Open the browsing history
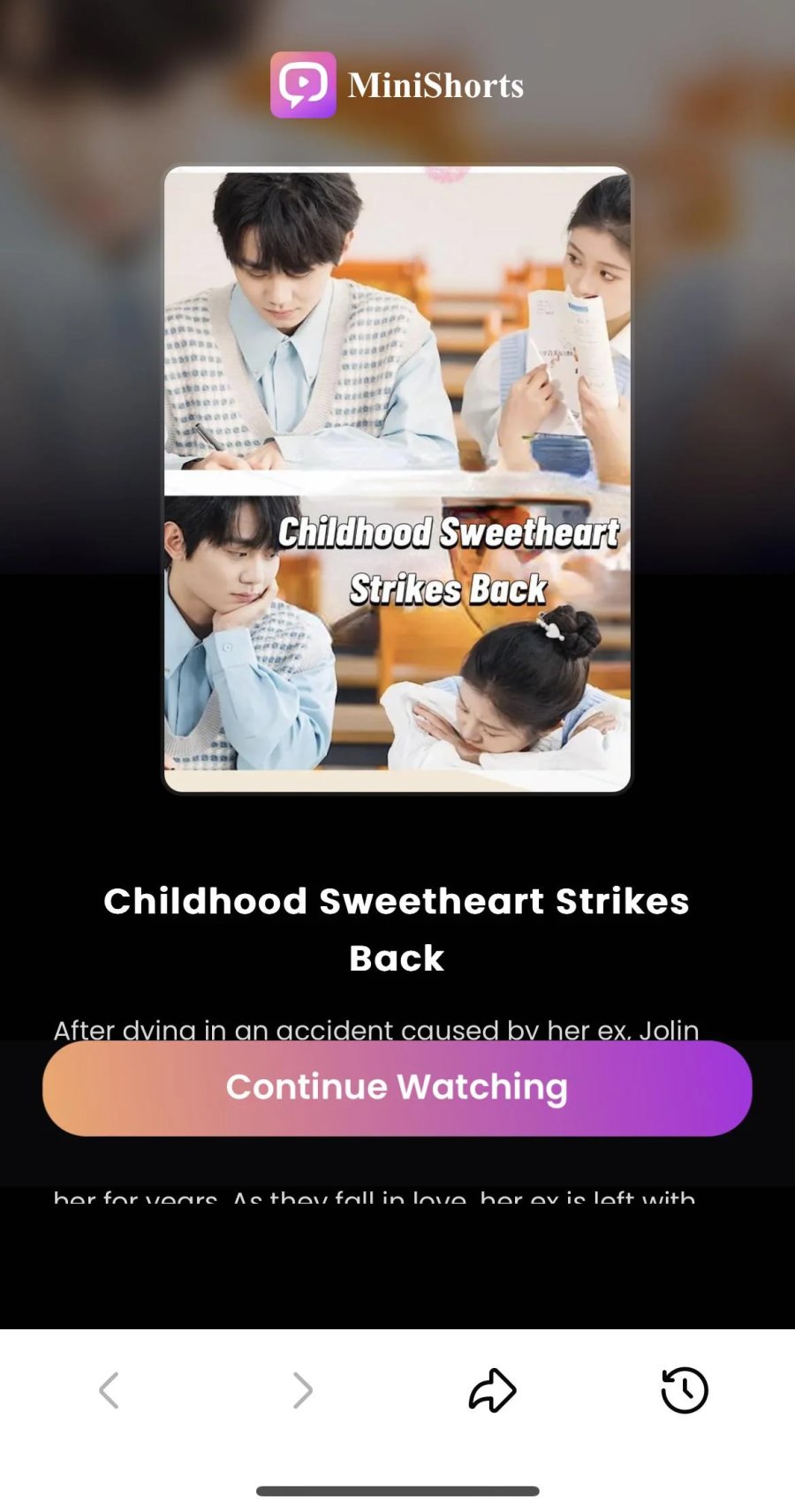The height and width of the screenshot is (1512, 795). [685, 1390]
